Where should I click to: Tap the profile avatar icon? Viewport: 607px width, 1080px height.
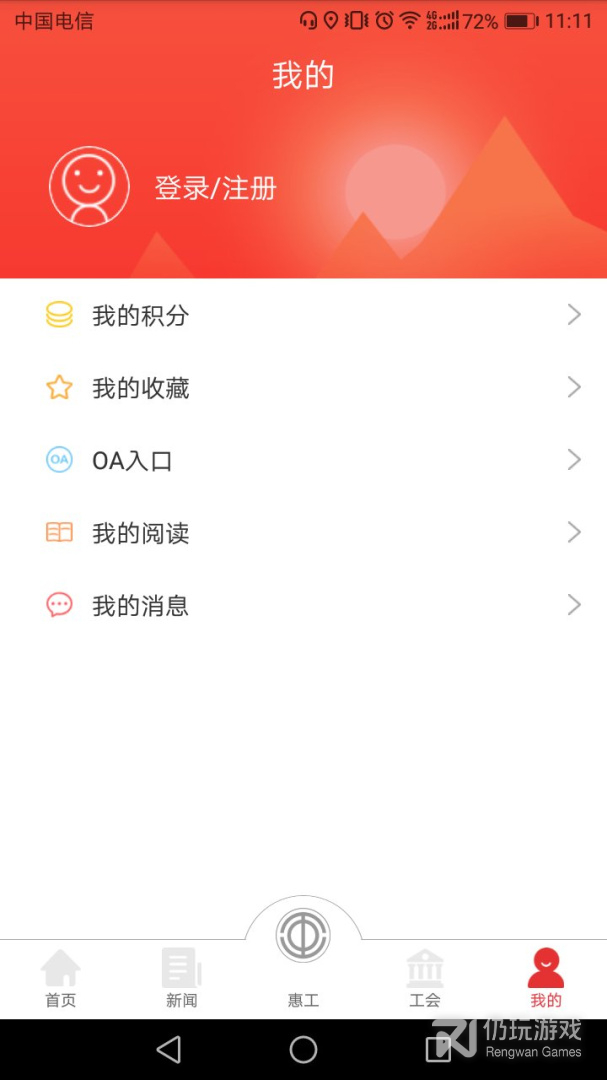[x=89, y=186]
